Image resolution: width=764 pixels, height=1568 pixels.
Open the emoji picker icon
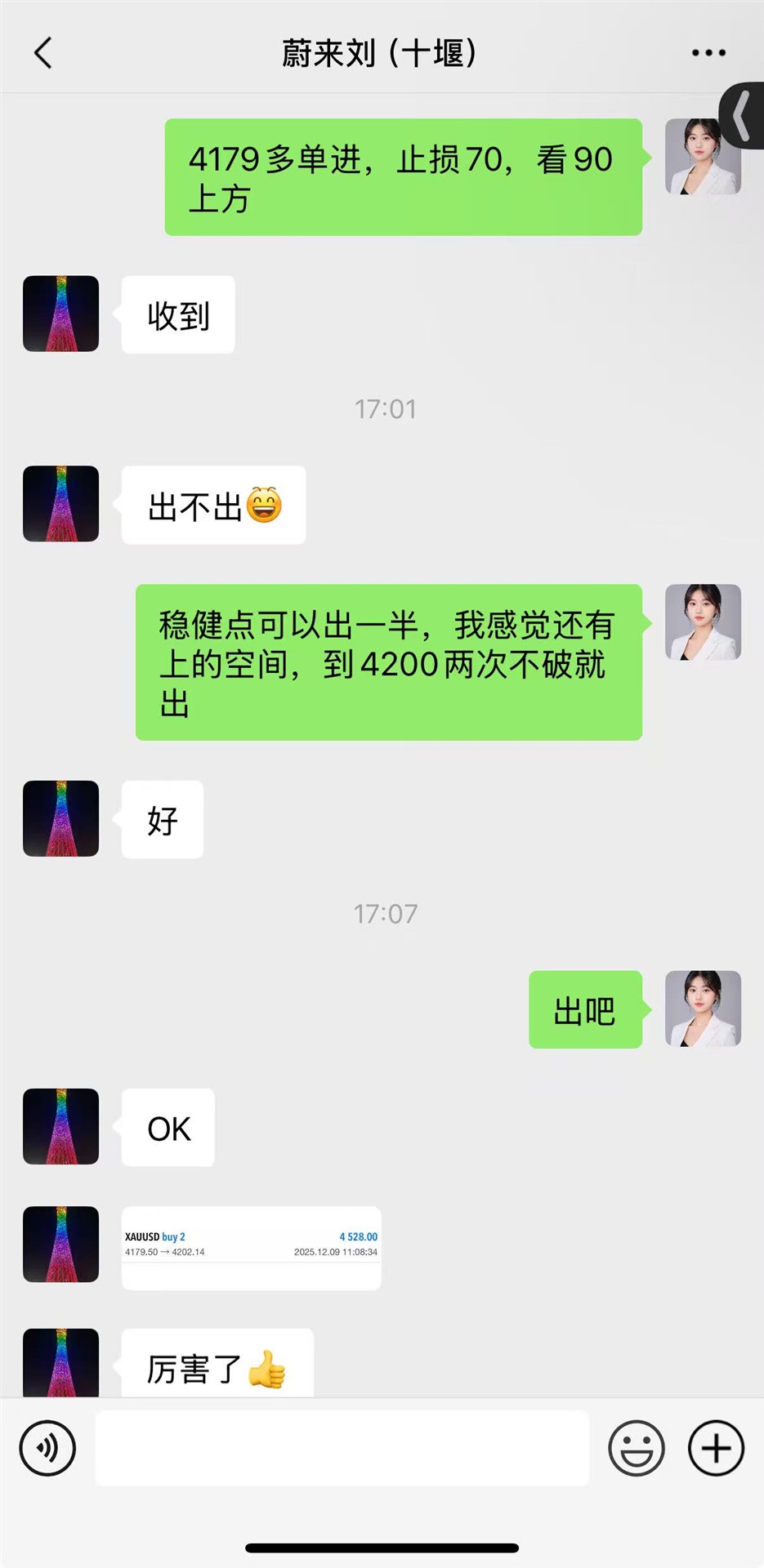(x=637, y=1447)
